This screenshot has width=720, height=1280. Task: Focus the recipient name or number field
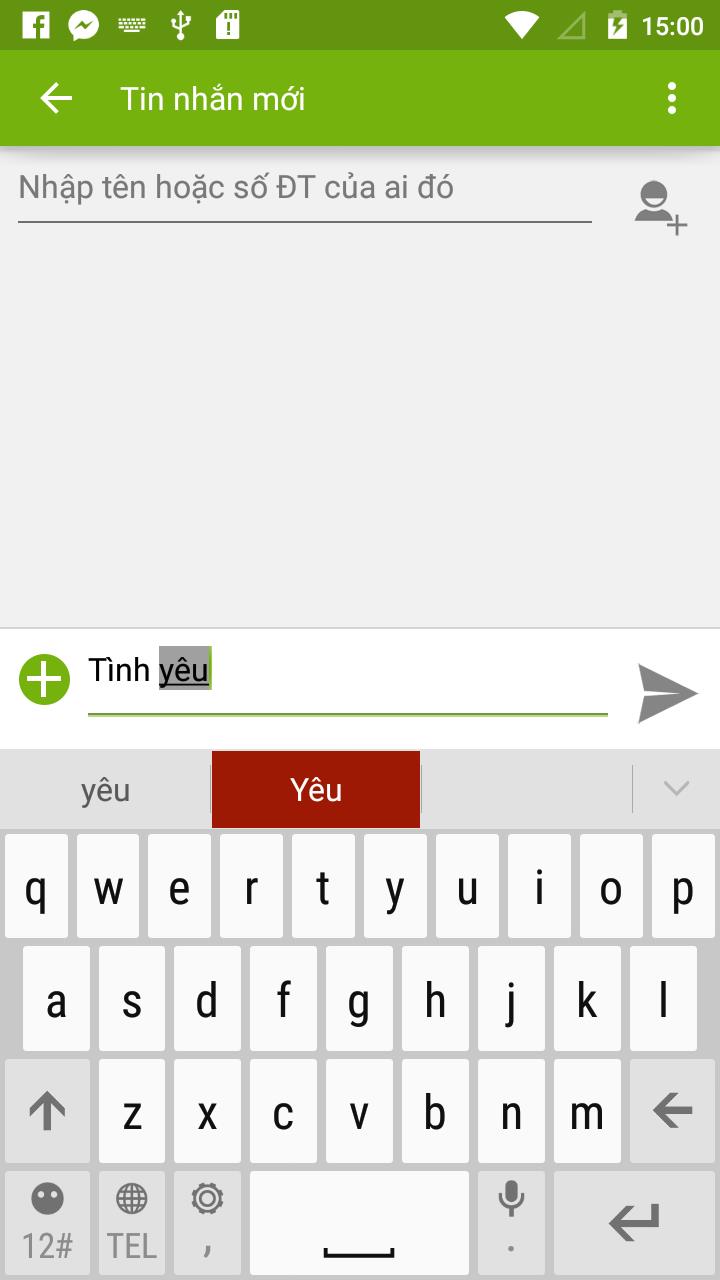304,188
